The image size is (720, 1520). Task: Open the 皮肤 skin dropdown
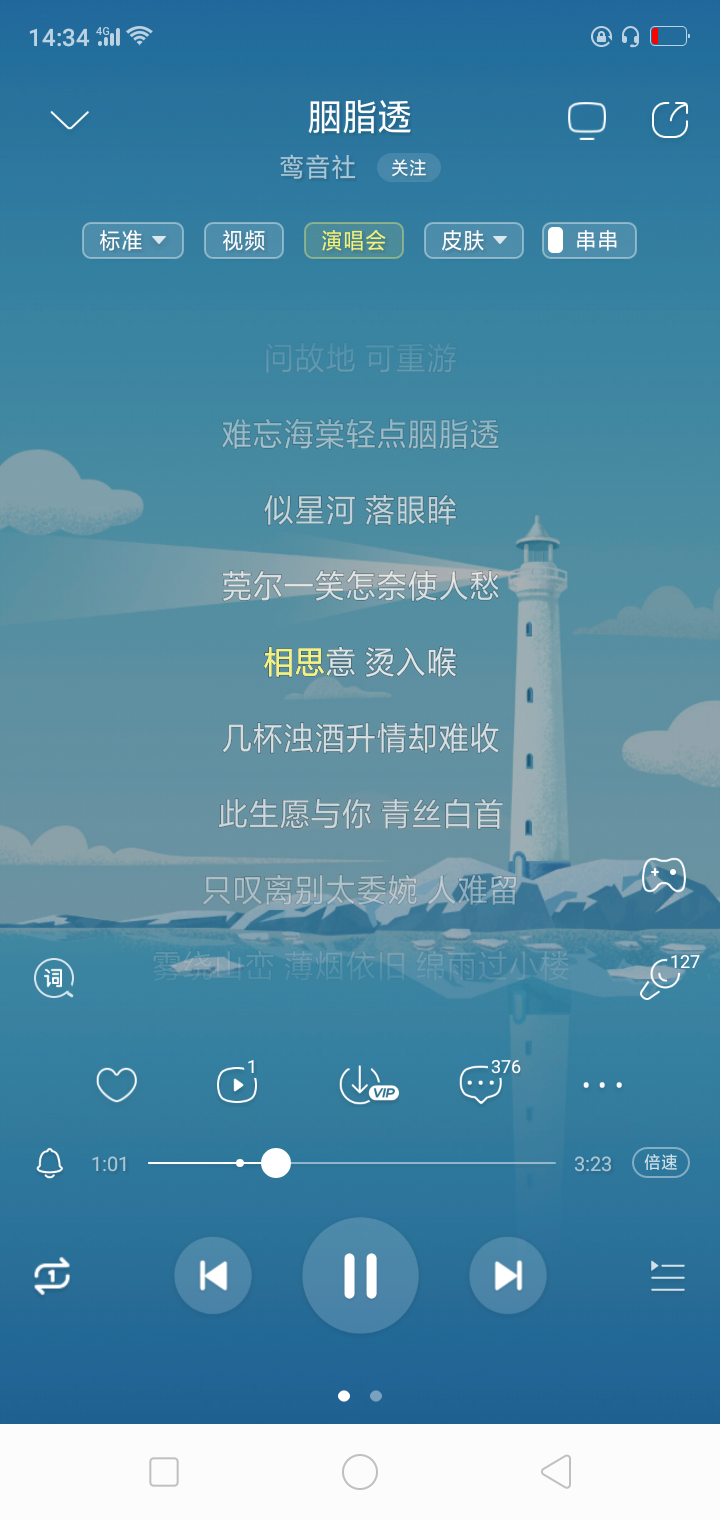tap(473, 240)
